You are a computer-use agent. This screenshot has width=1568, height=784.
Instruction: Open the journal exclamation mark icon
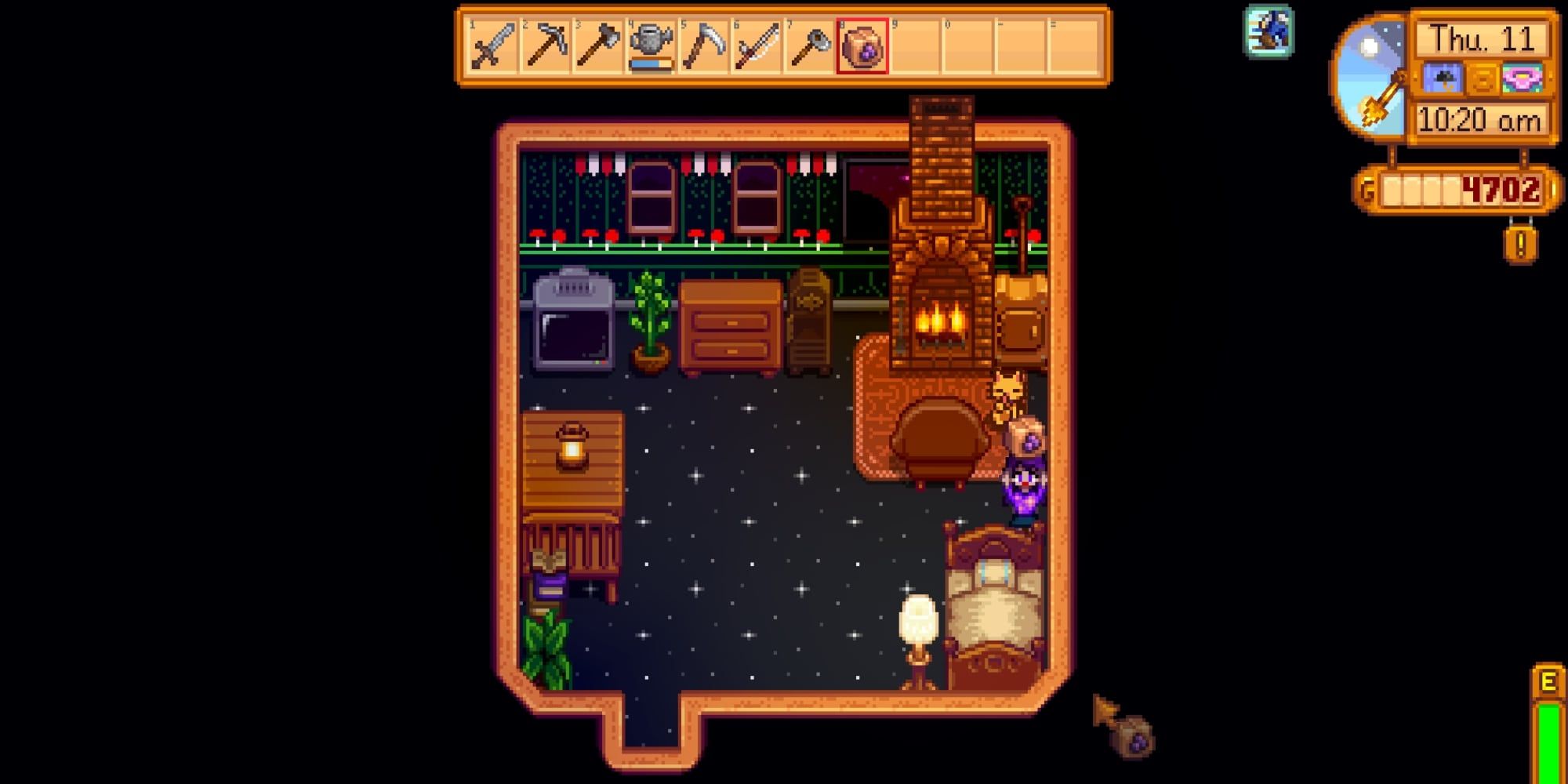(1521, 246)
